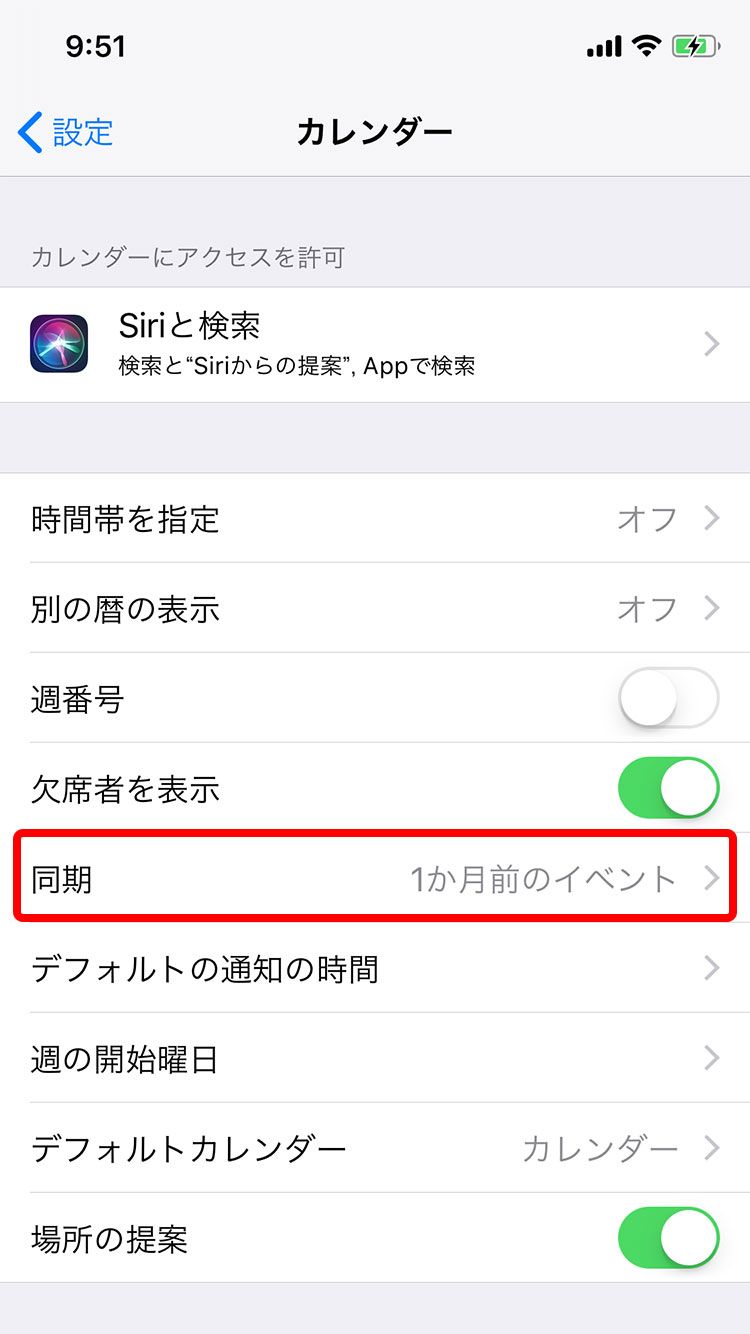Open Siriと検索 settings
This screenshot has width=750, height=1334.
[375, 345]
